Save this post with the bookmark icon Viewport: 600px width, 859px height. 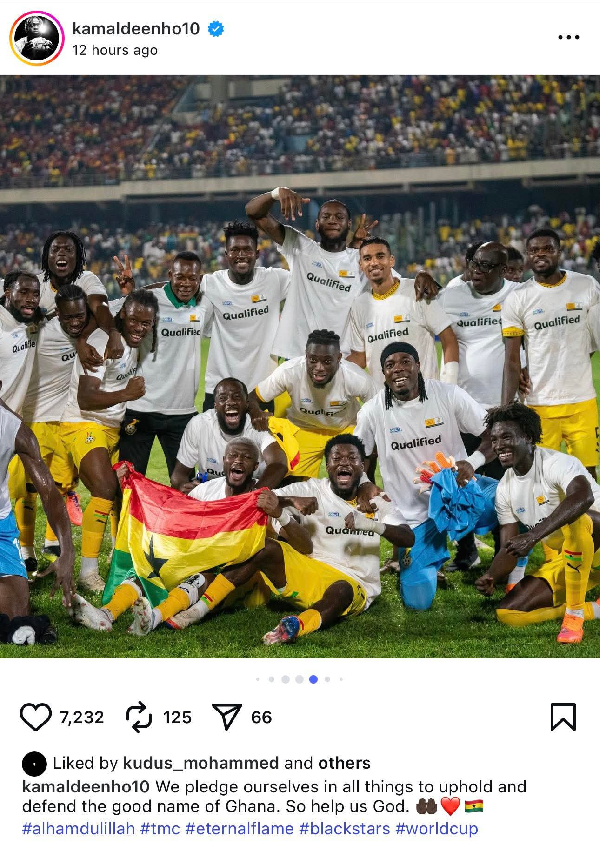563,717
